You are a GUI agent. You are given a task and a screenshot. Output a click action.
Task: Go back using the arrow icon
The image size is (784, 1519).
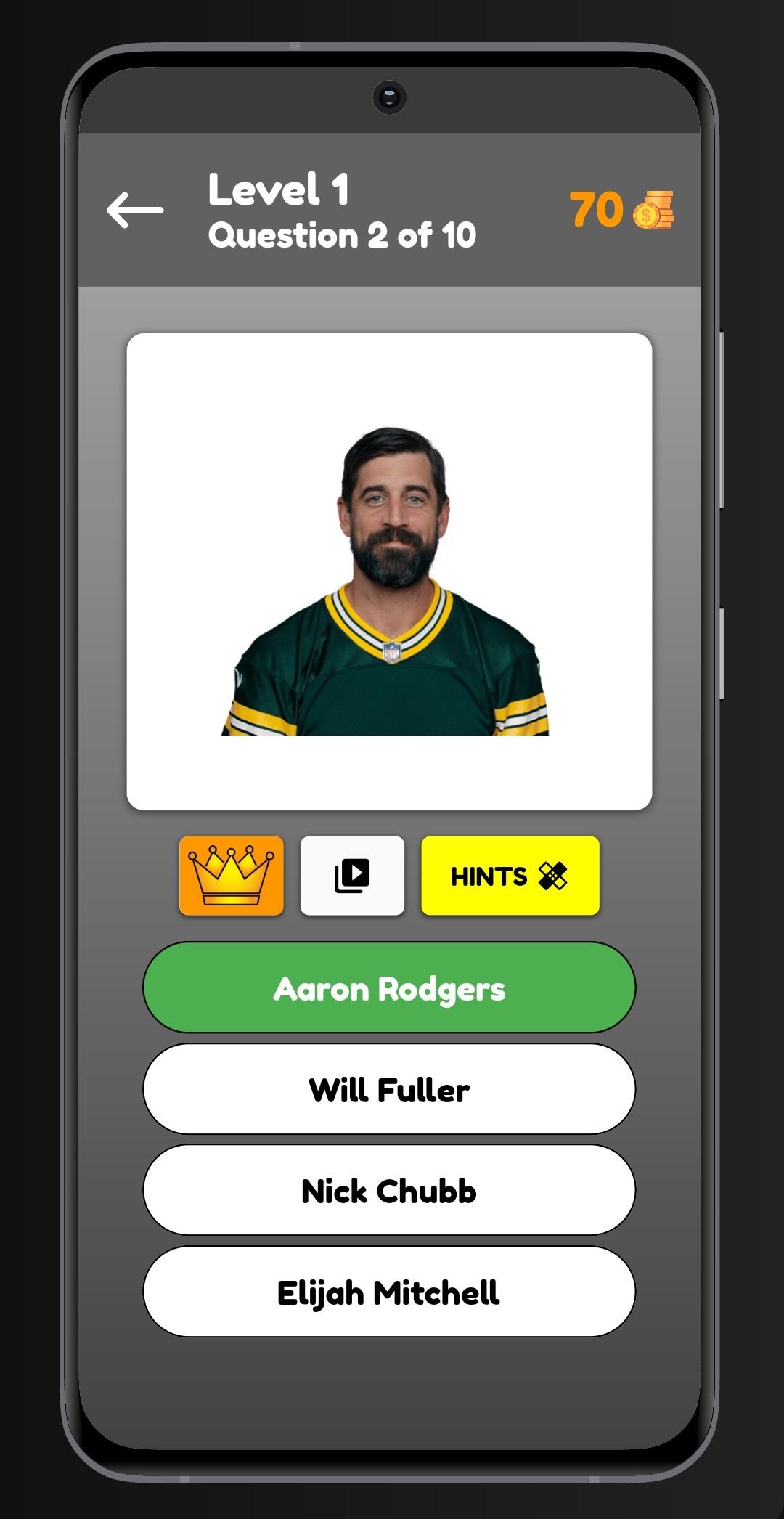pyautogui.click(x=135, y=210)
